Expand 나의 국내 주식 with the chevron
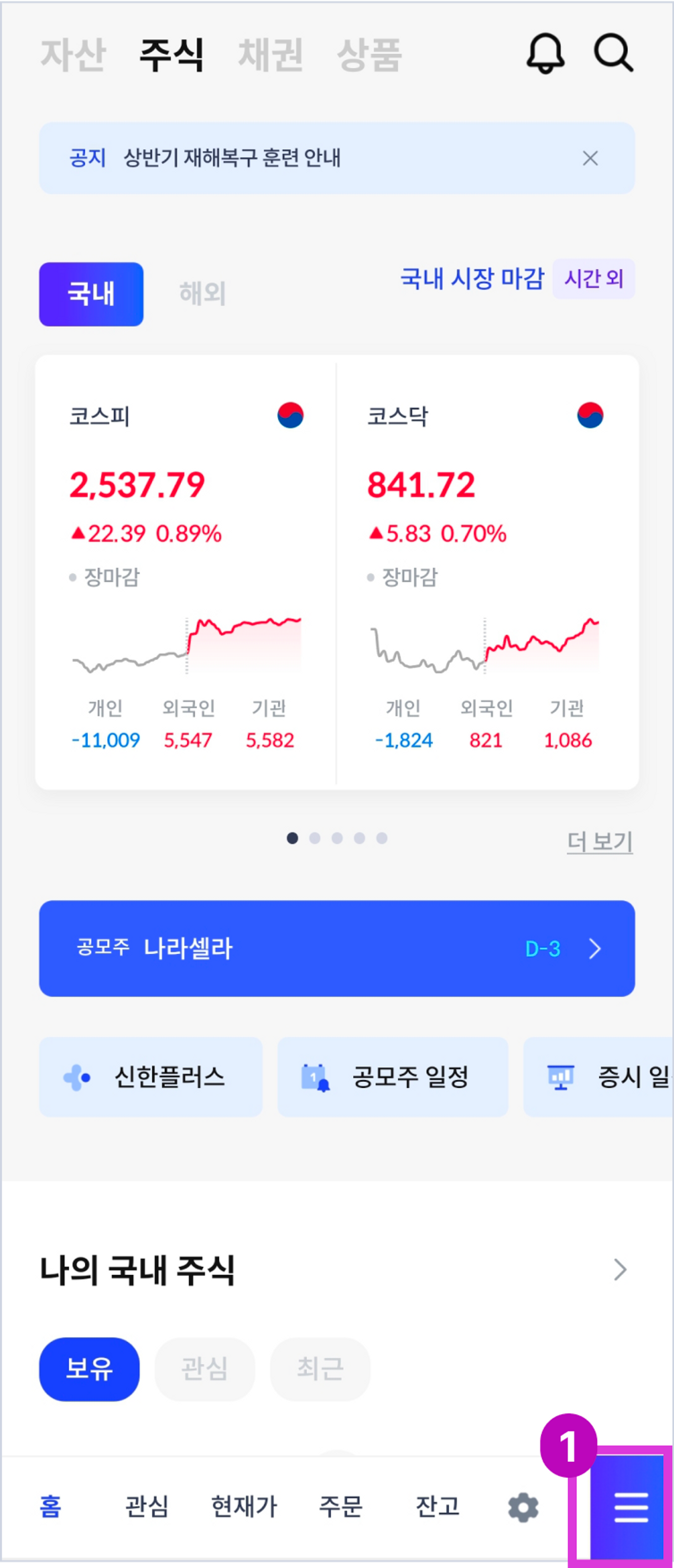 click(619, 1270)
